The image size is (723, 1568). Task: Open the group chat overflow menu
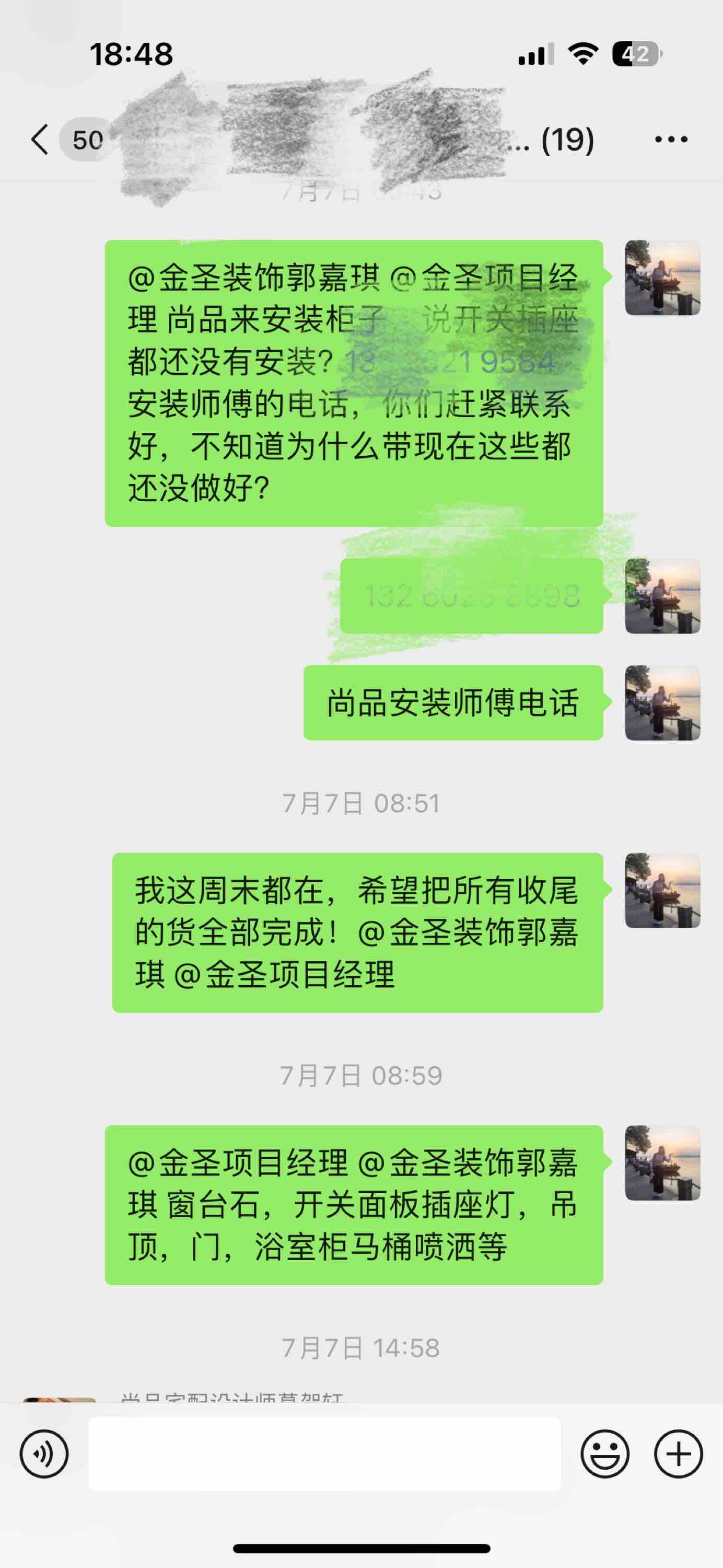click(x=671, y=140)
